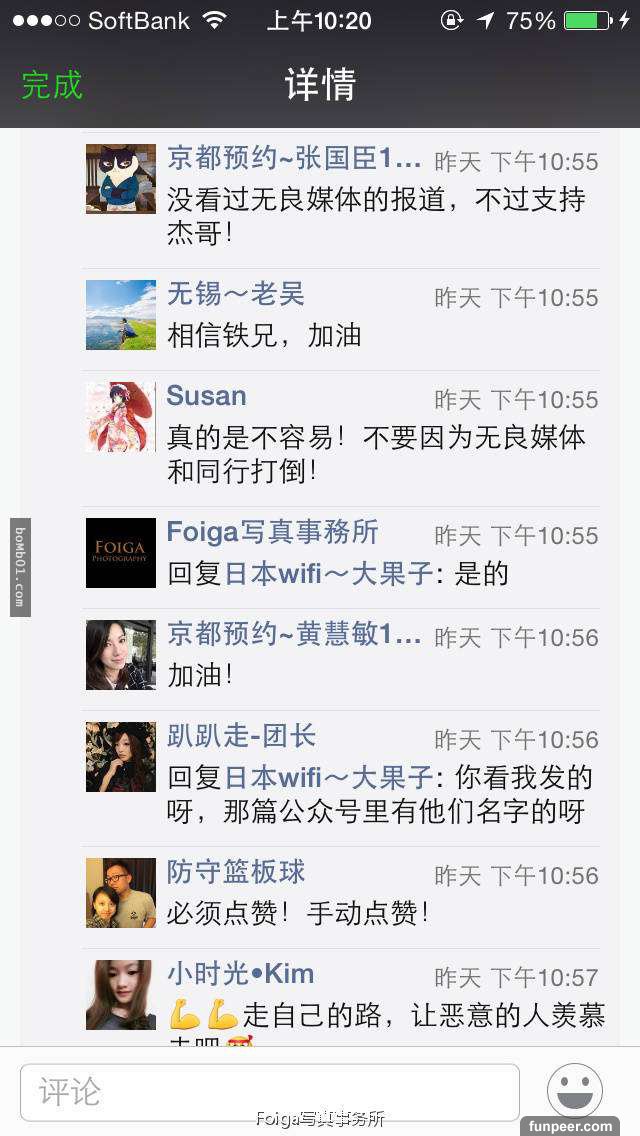Tap username 无锡~老吴

click(235, 294)
